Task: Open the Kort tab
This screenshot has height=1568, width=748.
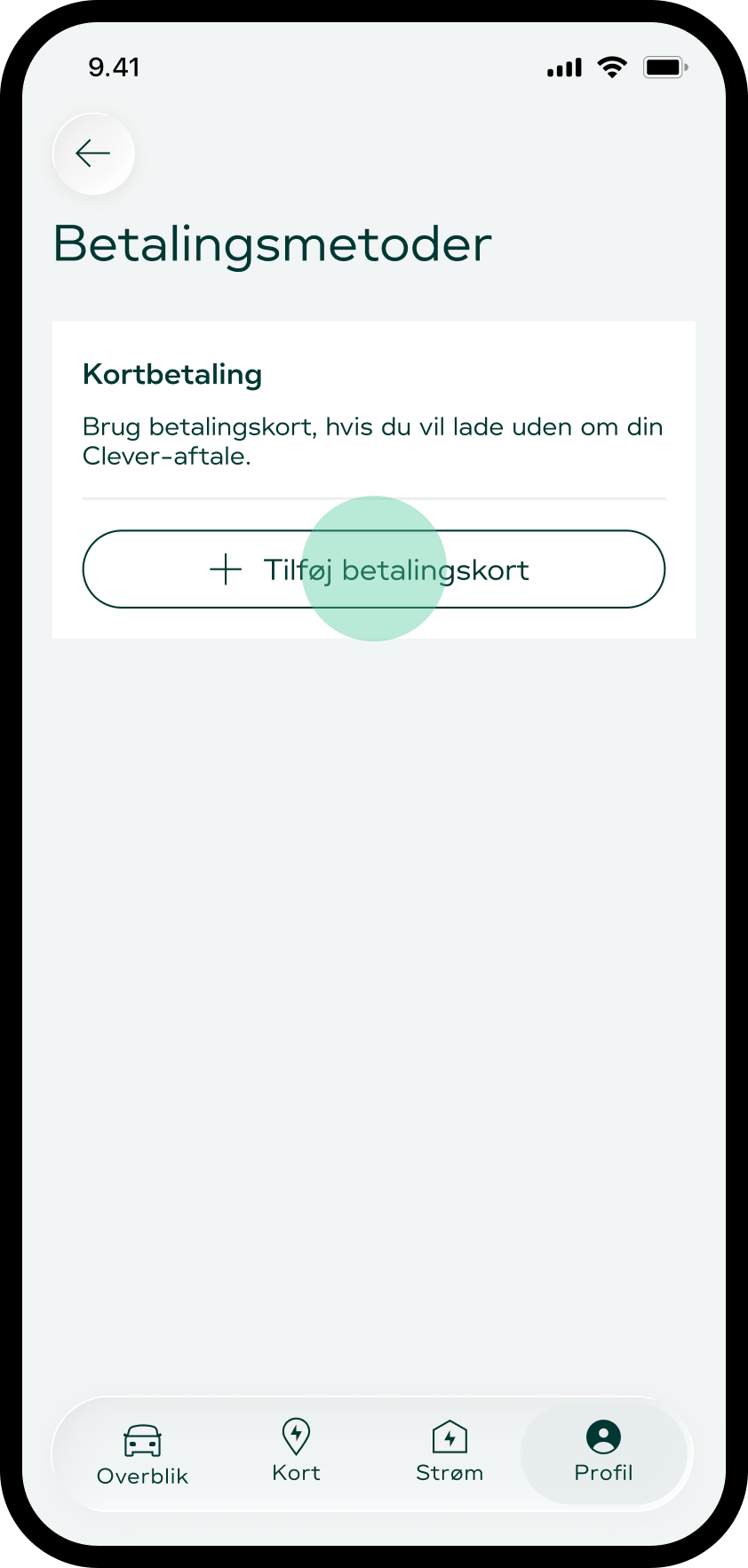Action: click(x=296, y=1452)
